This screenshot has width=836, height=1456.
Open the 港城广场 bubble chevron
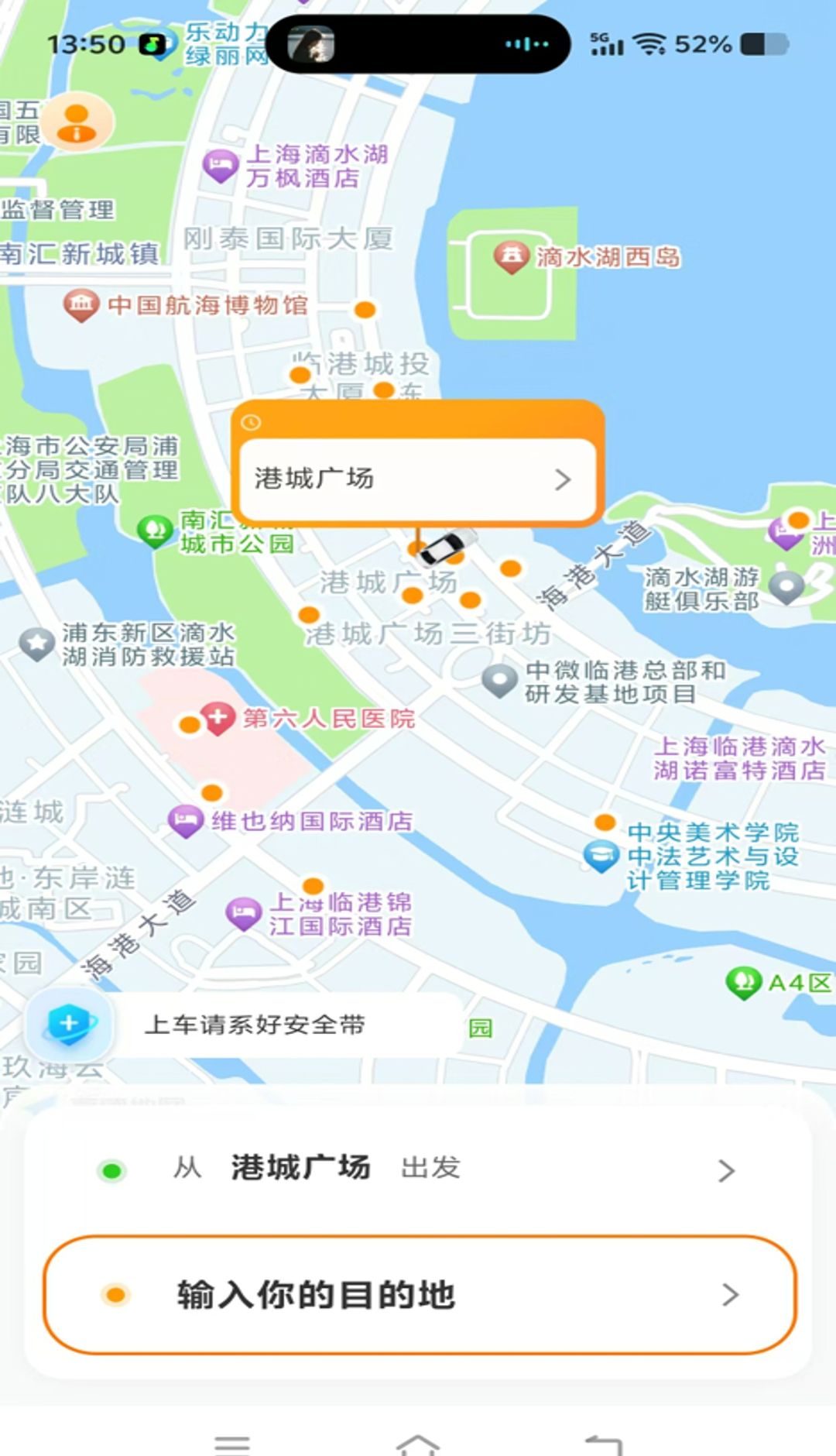coord(563,479)
